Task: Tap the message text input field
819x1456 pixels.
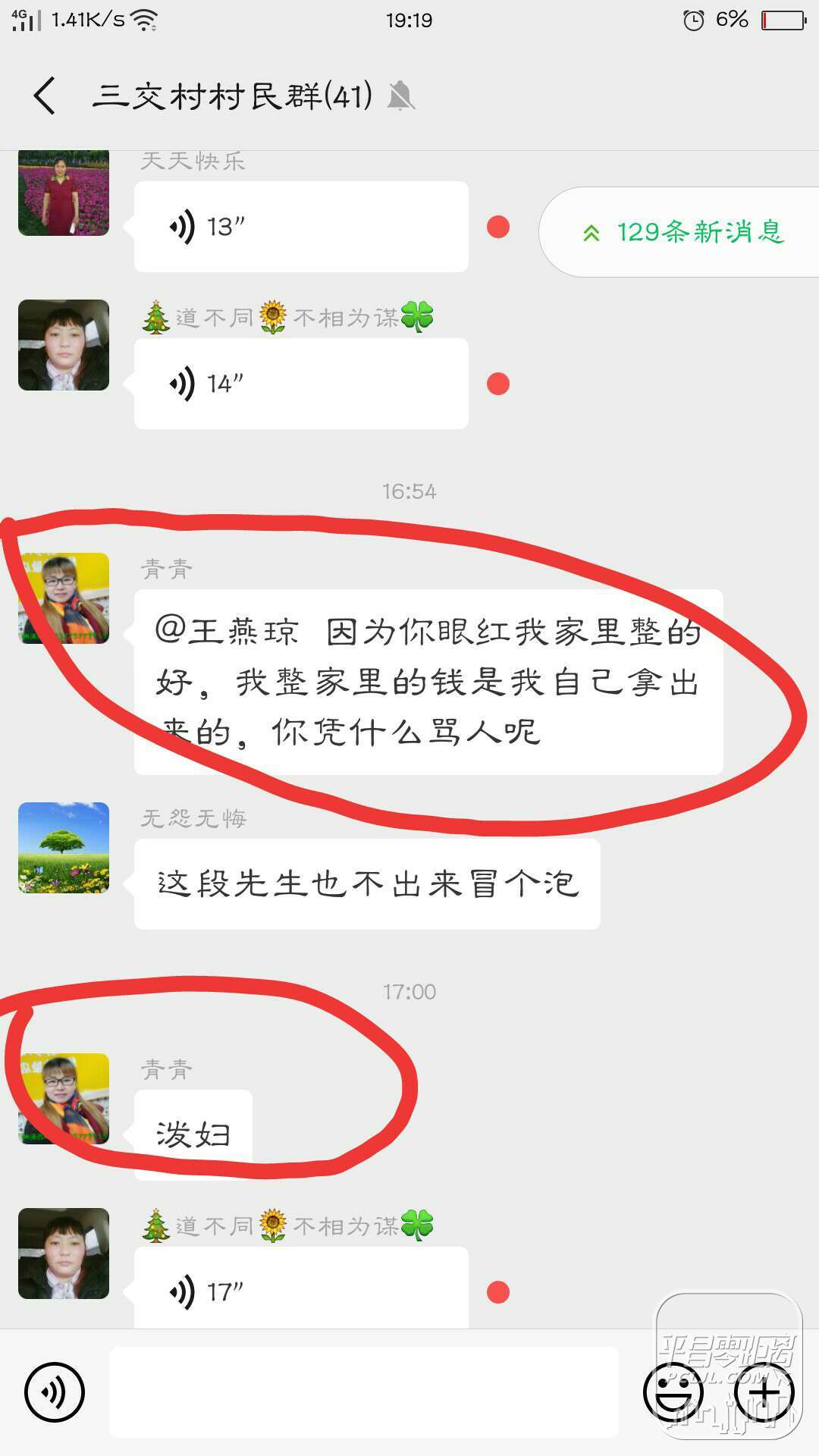Action: click(364, 1392)
